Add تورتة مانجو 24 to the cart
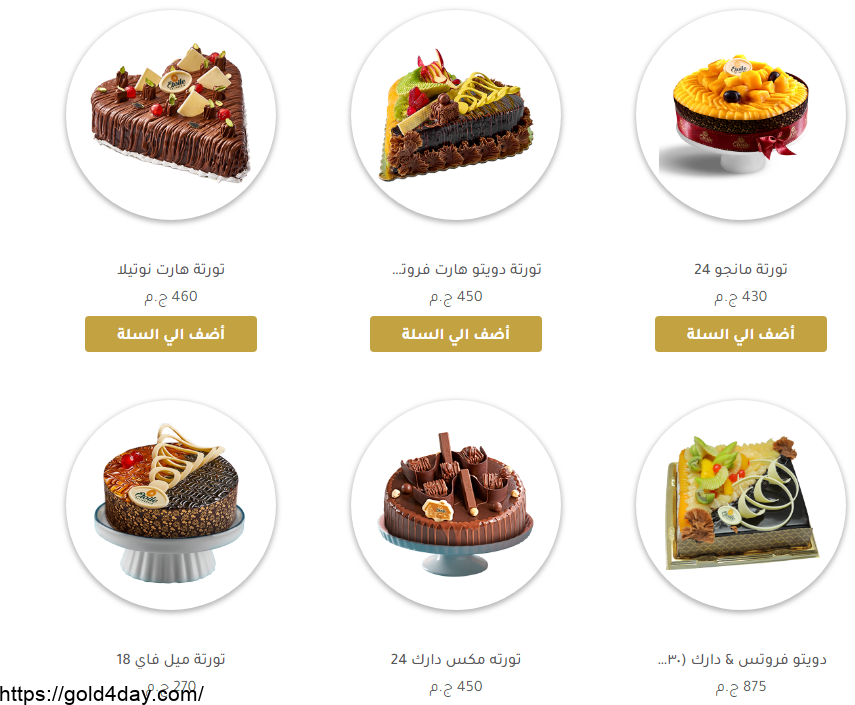The image size is (855, 705). pos(741,334)
